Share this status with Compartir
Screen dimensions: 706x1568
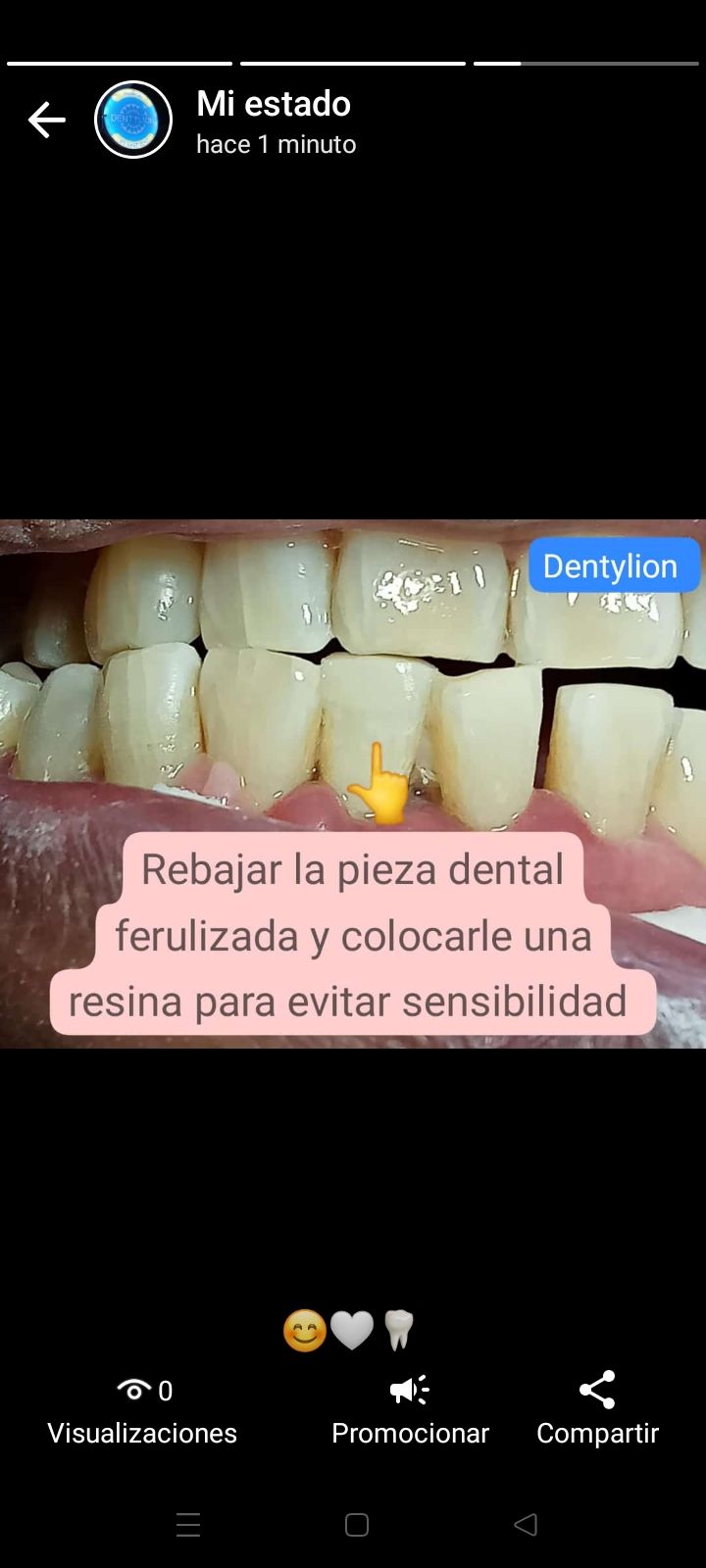pos(597,1411)
